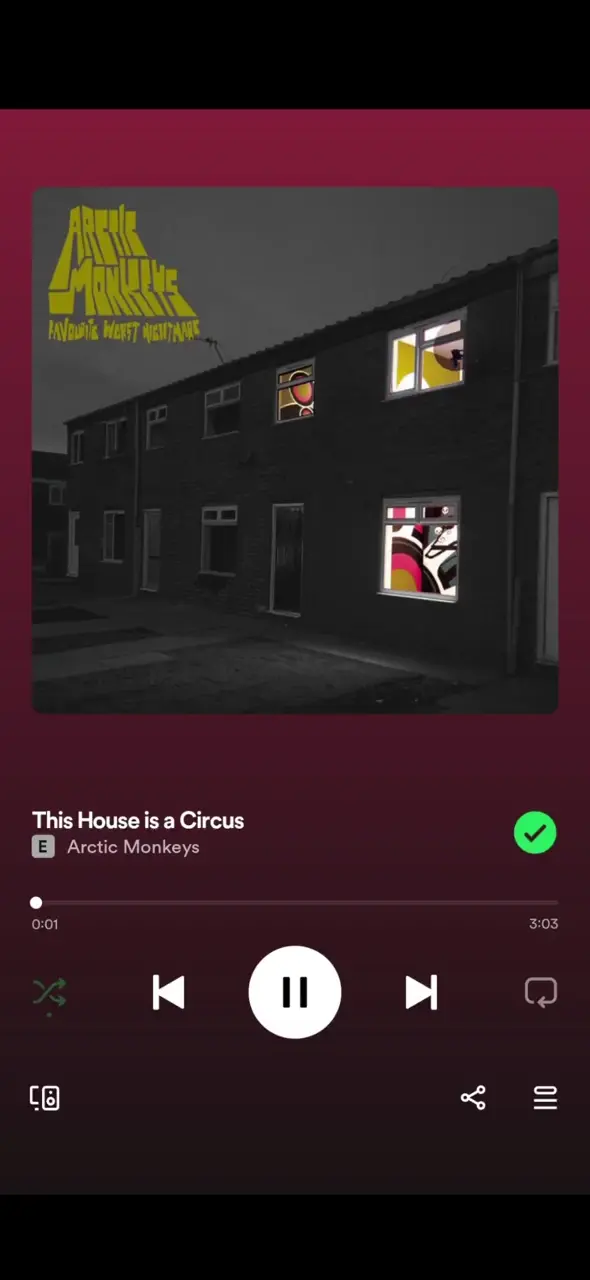Tap the Favourite Worst Nightmare album cover
This screenshot has height=1280, width=590.
[295, 450]
